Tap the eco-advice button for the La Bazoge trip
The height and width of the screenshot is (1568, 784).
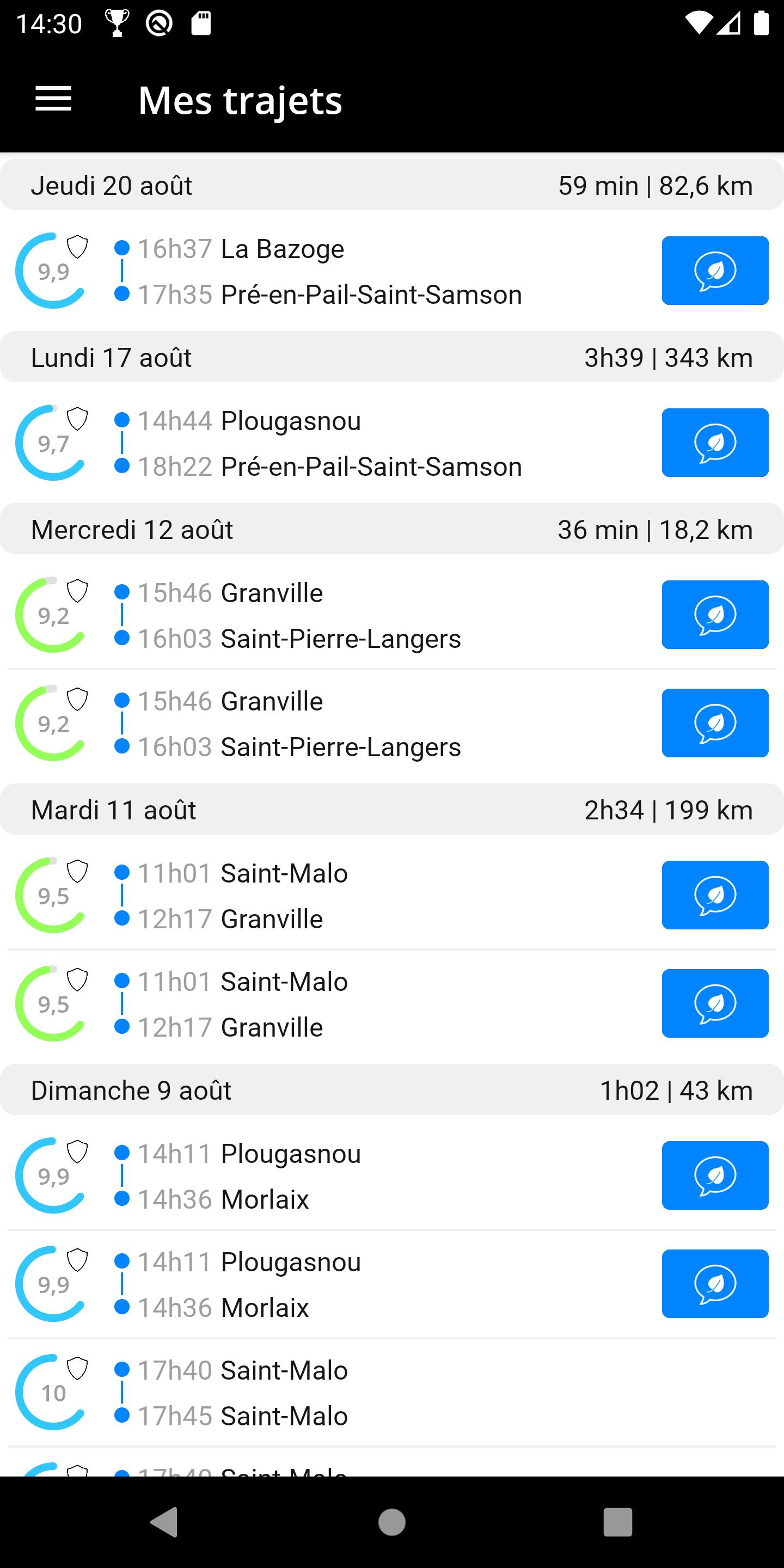(715, 271)
